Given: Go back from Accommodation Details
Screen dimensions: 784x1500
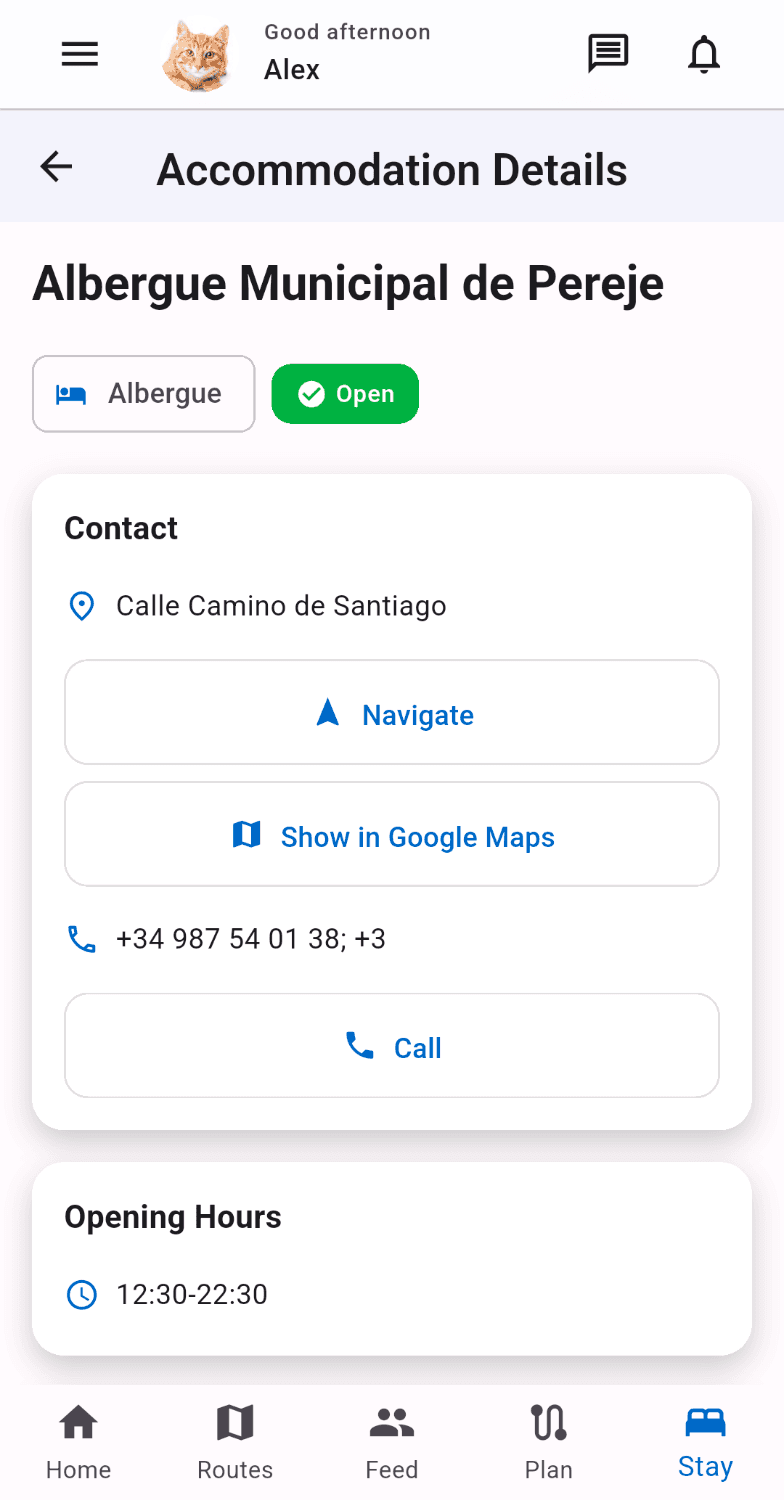Looking at the screenshot, I should pyautogui.click(x=57, y=167).
